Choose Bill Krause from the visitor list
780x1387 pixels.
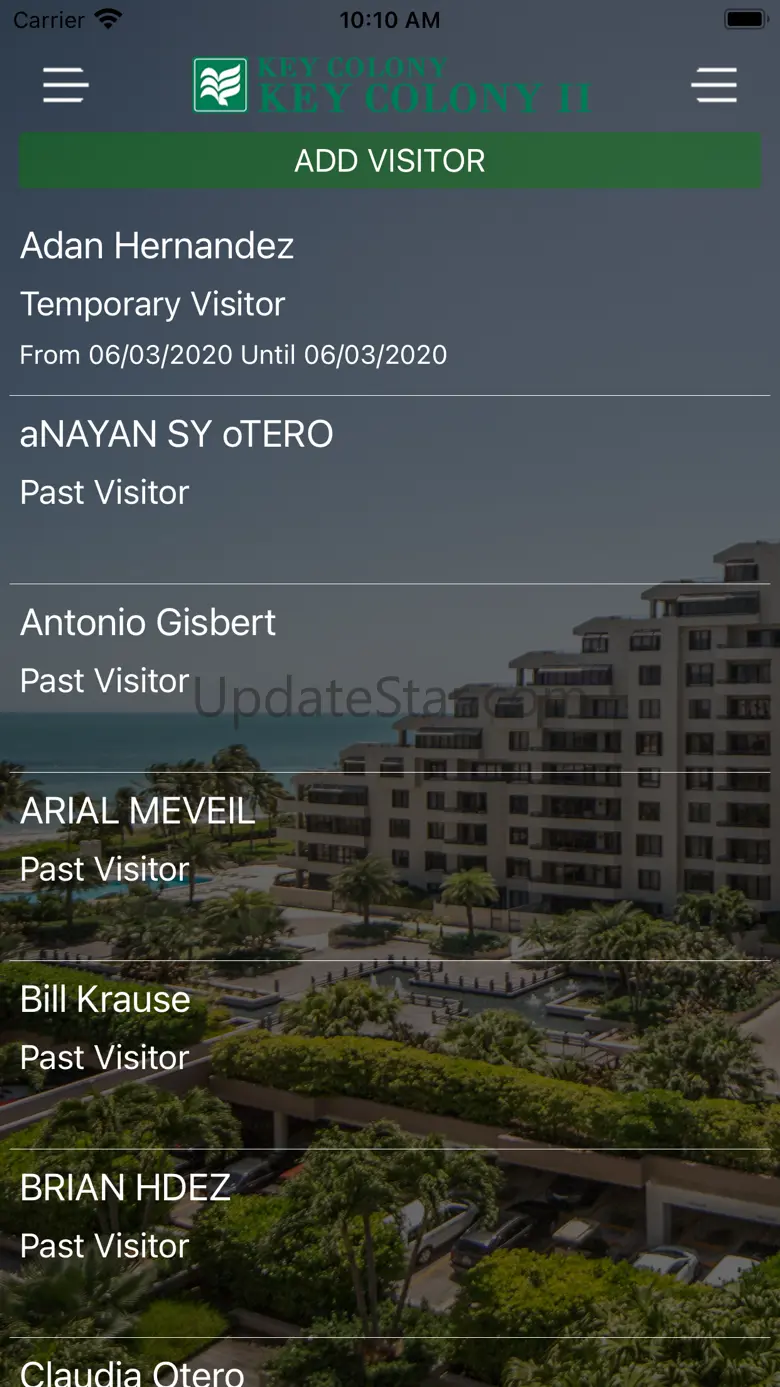[390, 1055]
